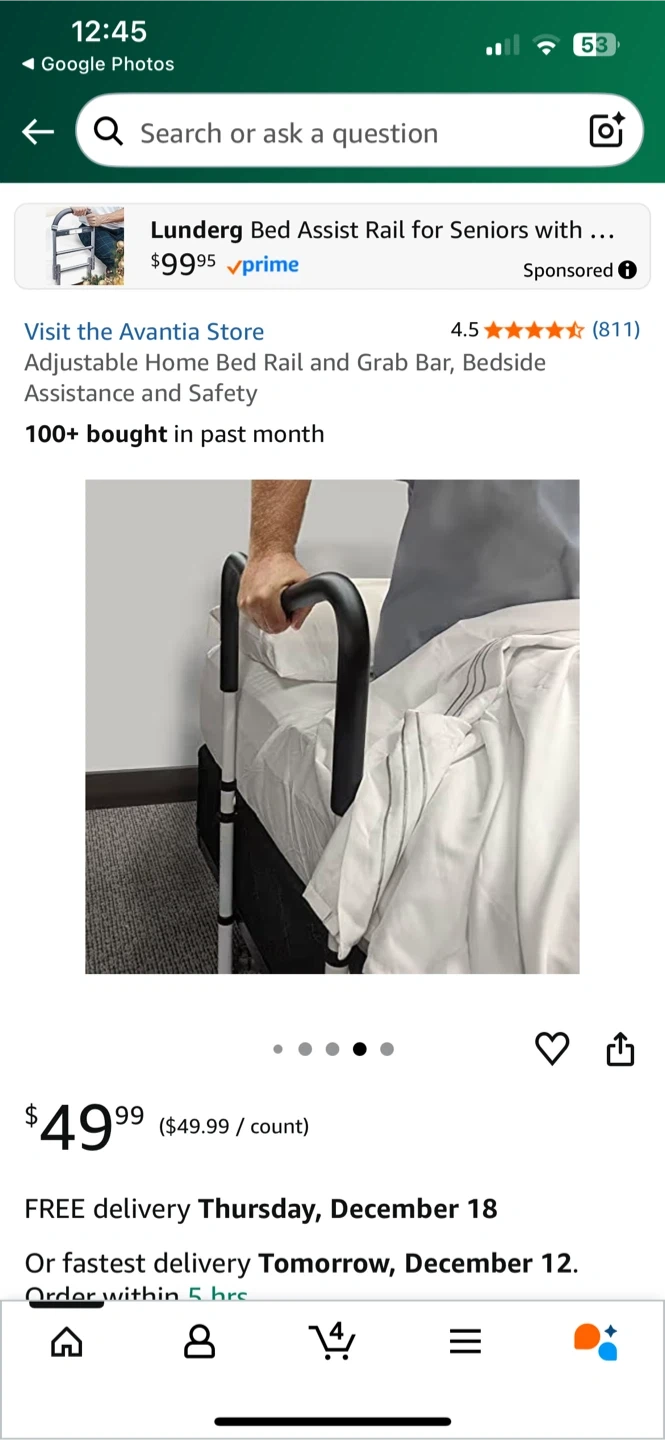Viewport: 665px width, 1440px height.
Task: Open the bed rail product image
Action: [x=332, y=726]
